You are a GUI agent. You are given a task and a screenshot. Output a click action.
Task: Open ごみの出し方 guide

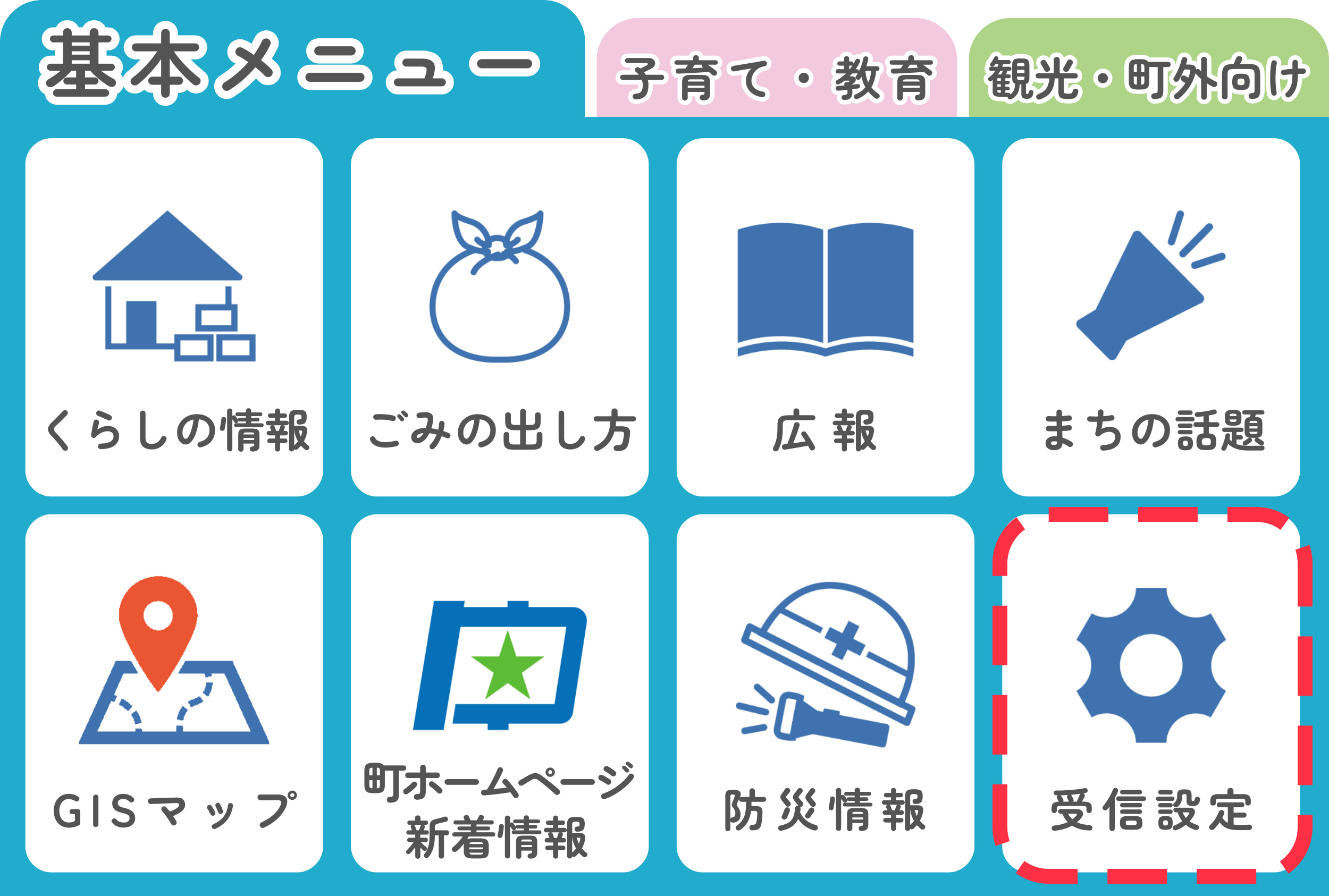pos(500,317)
